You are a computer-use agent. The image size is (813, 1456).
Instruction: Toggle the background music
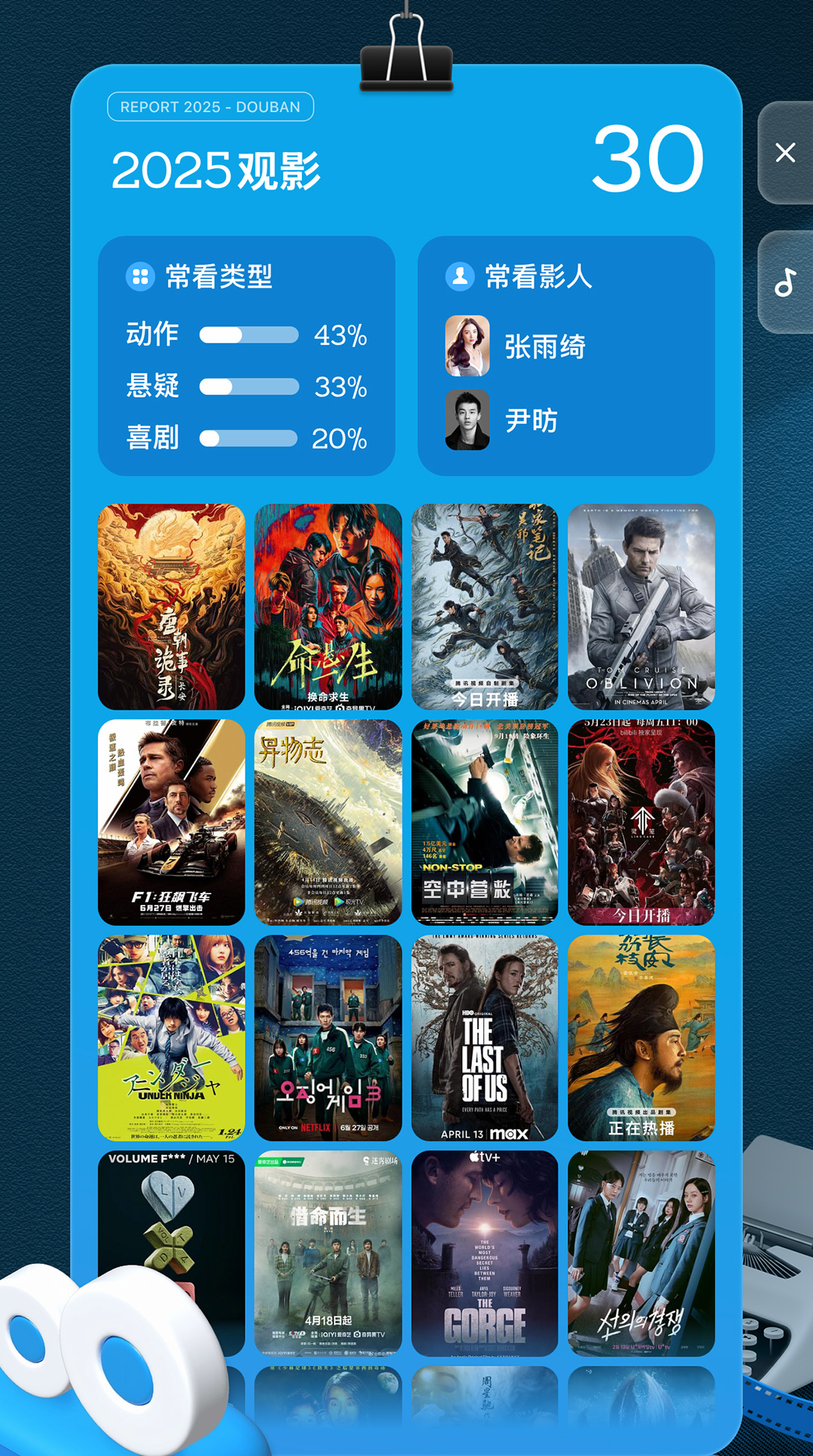785,282
